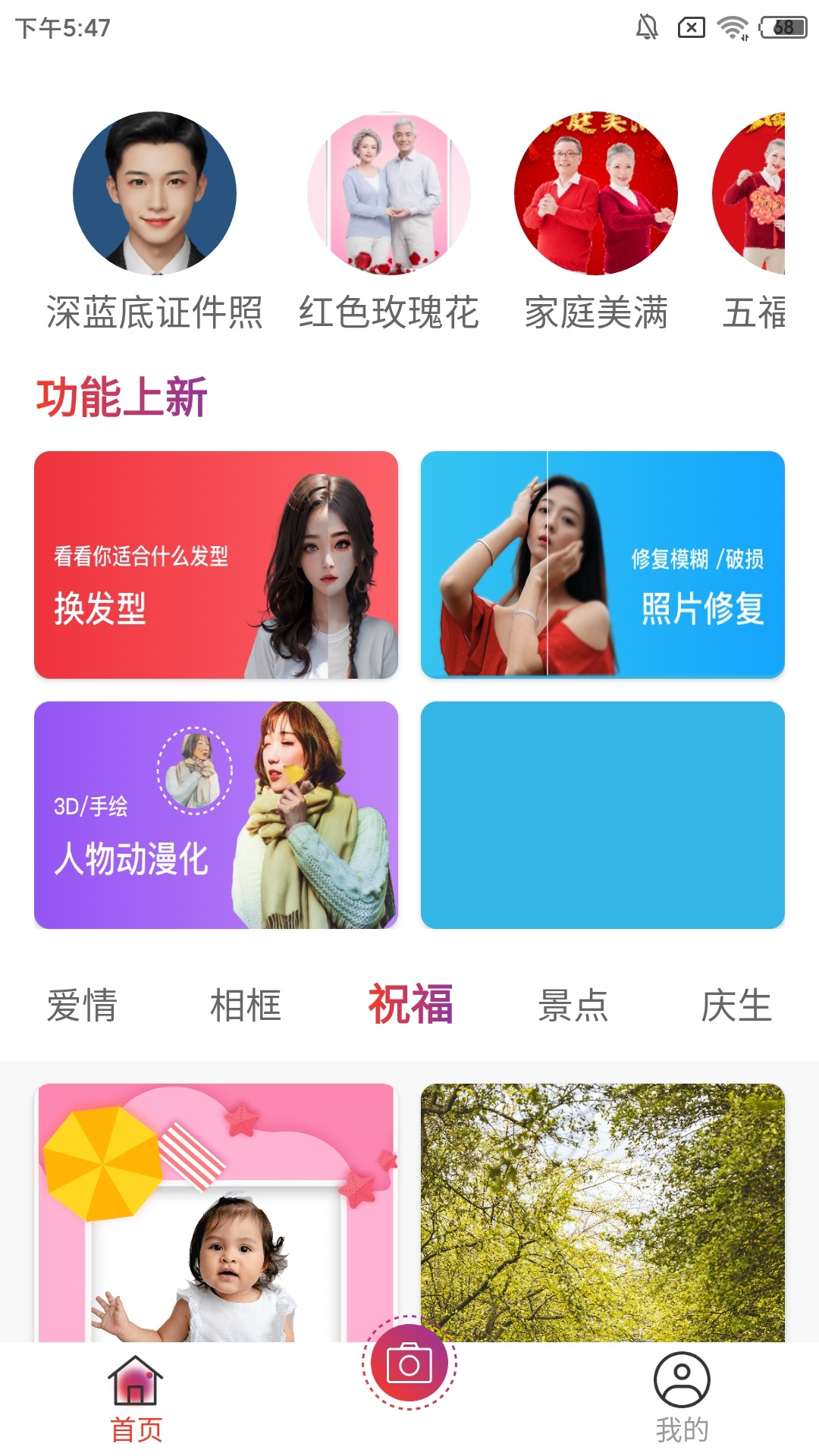819x1456 pixels.
Task: Switch to the 我的 profile tab
Action: click(x=682, y=1399)
